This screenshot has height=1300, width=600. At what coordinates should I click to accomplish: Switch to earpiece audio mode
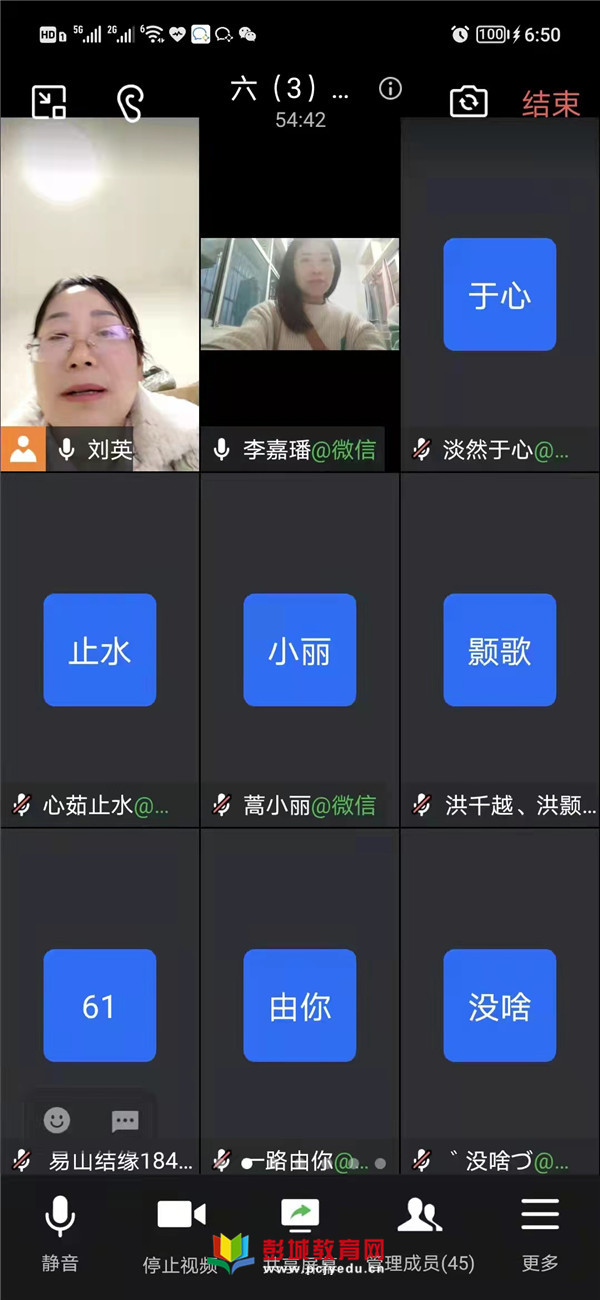pyautogui.click(x=130, y=102)
